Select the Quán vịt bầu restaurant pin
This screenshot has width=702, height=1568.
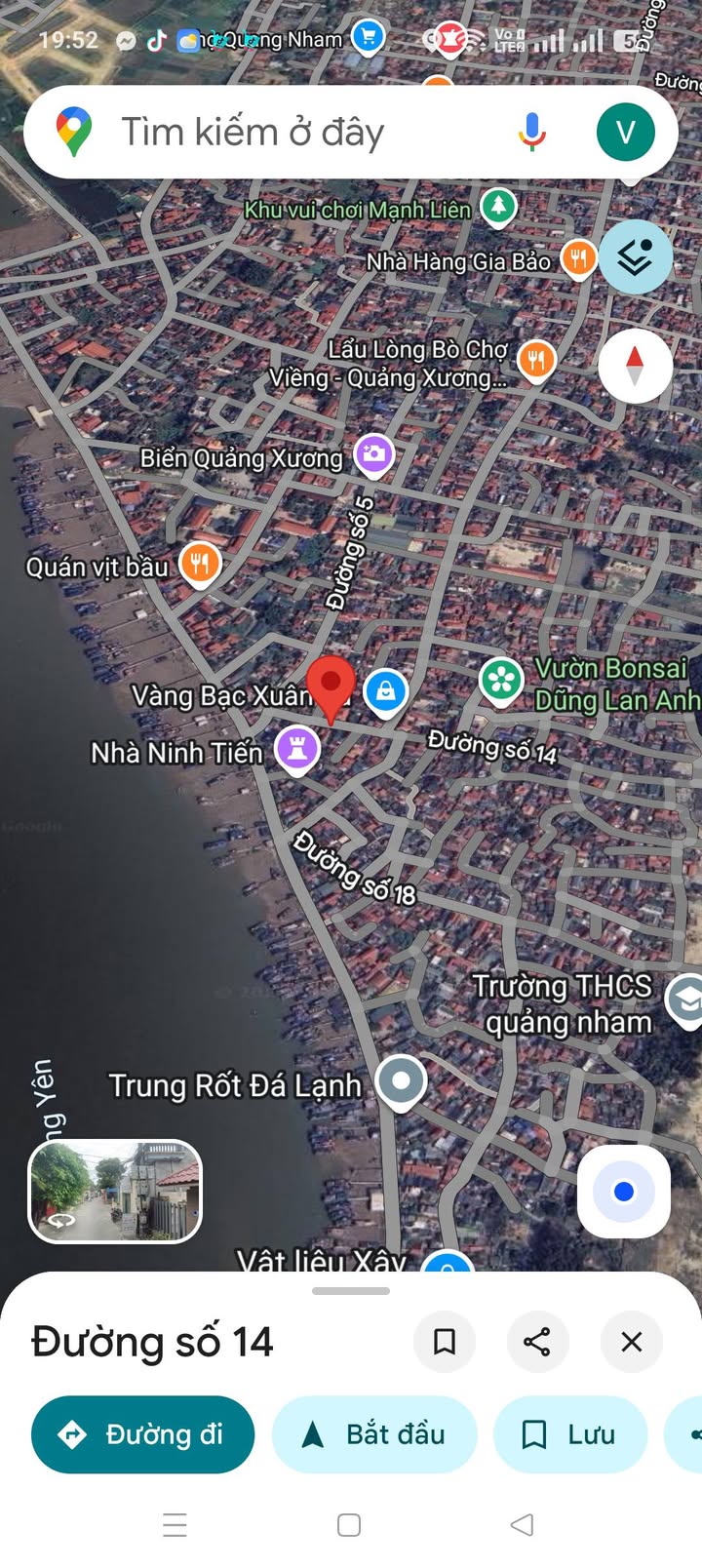point(200,563)
